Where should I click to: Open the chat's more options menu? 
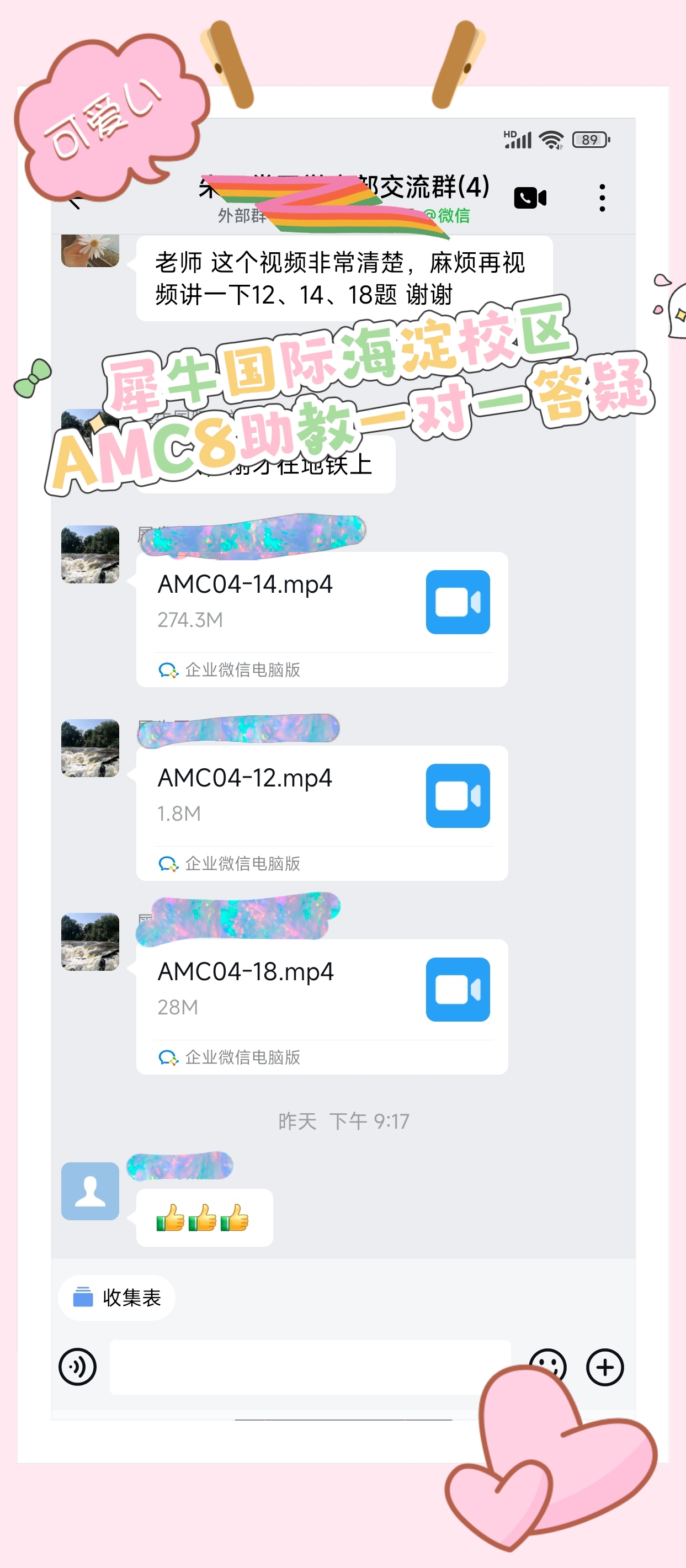coord(602,196)
